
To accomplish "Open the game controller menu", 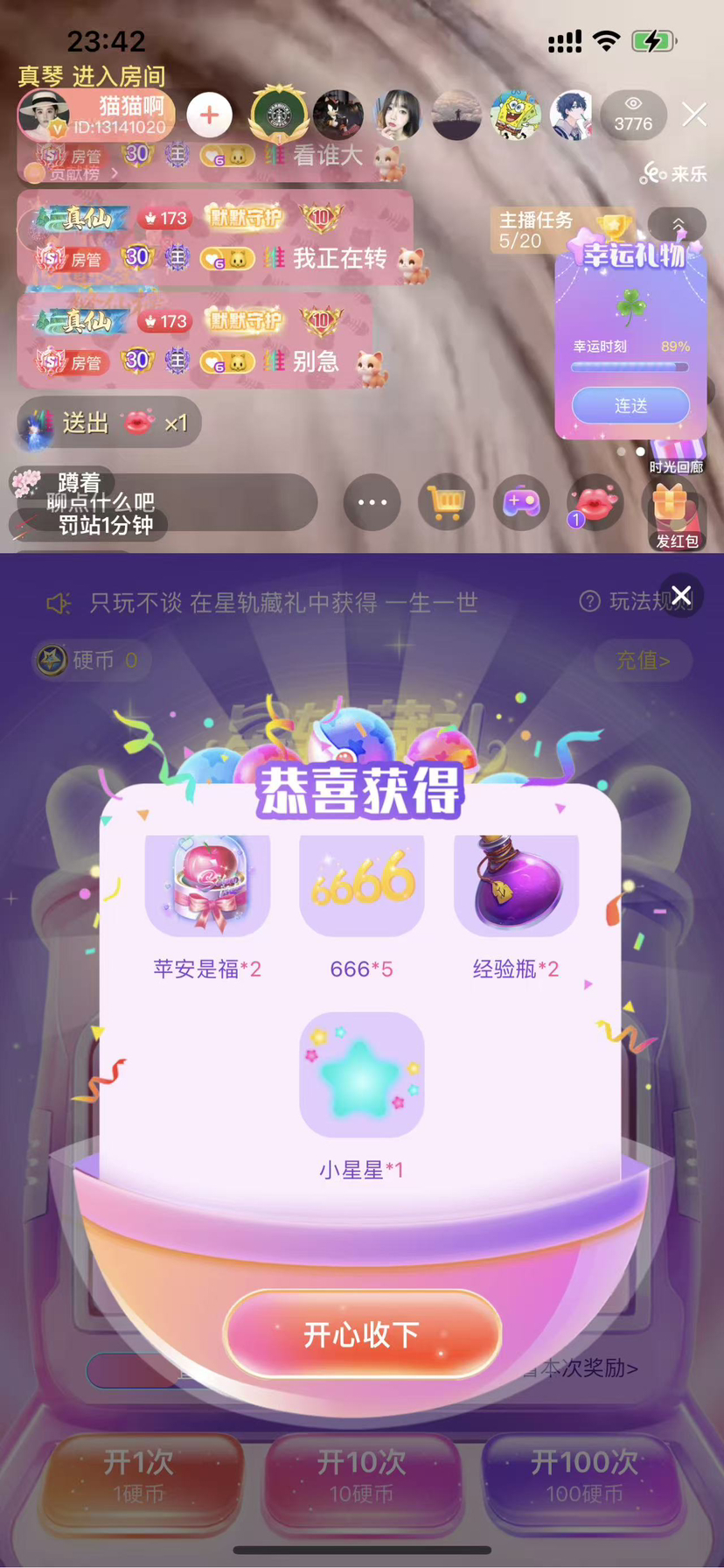I will 521,502.
